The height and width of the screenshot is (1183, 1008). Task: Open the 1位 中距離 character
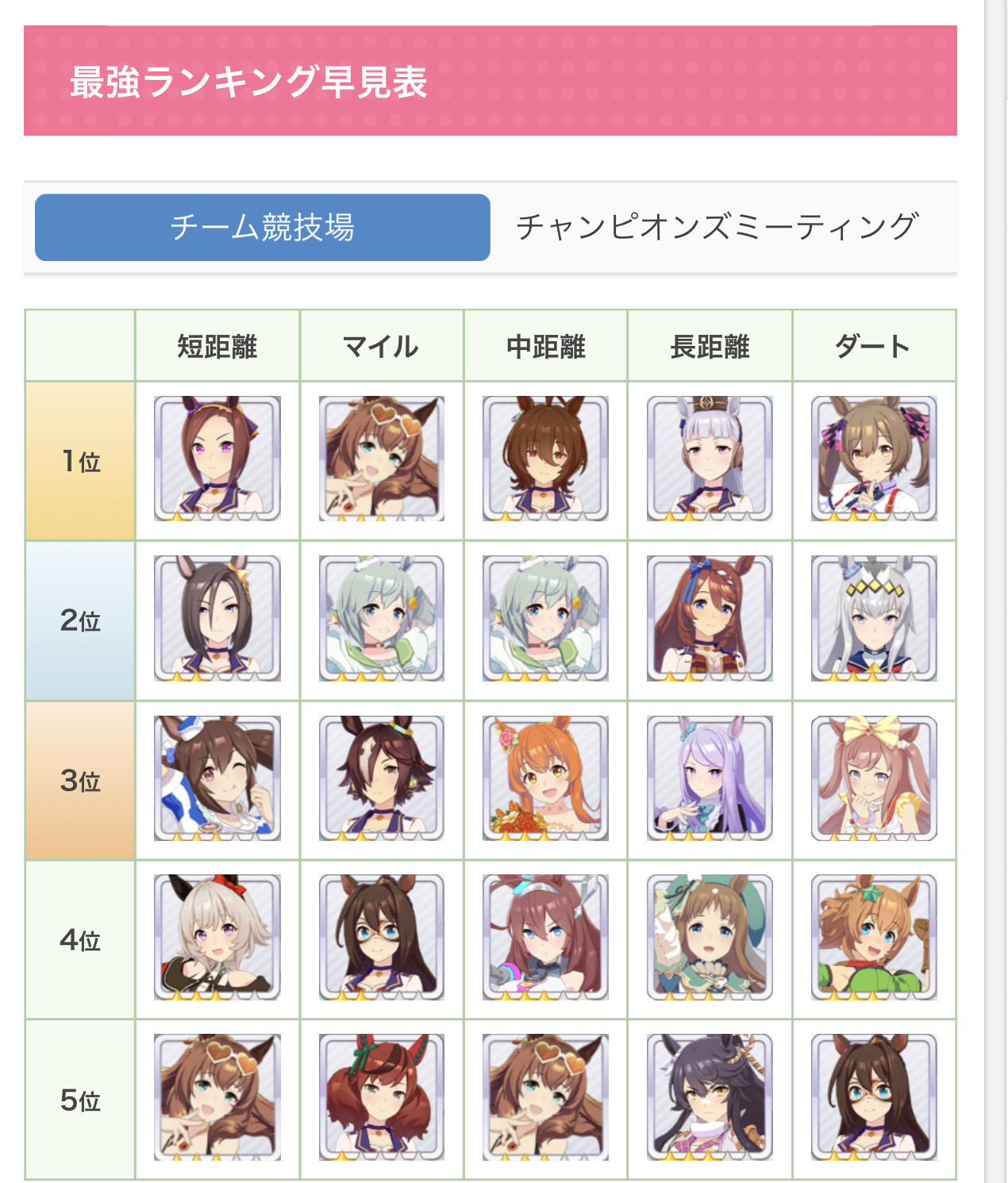[x=545, y=459]
